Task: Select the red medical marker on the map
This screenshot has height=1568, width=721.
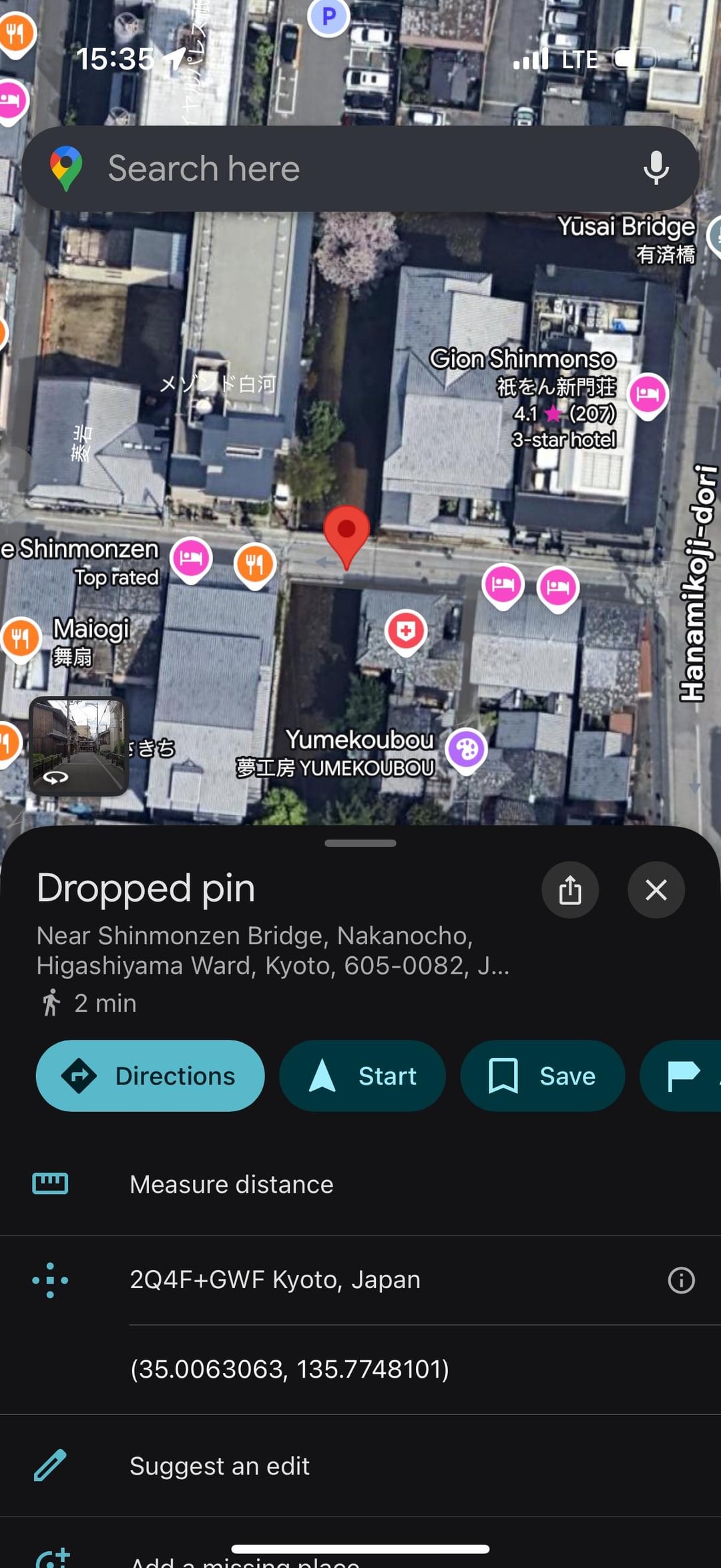Action: point(406,630)
